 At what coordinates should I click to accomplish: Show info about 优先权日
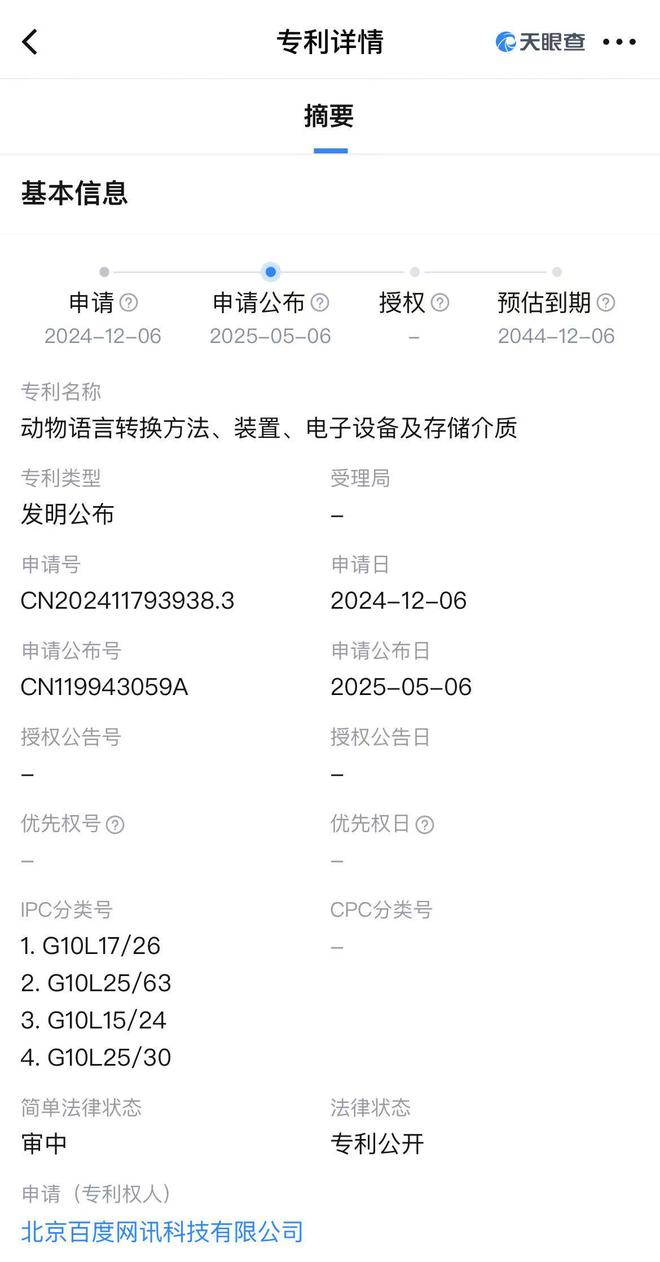(425, 824)
